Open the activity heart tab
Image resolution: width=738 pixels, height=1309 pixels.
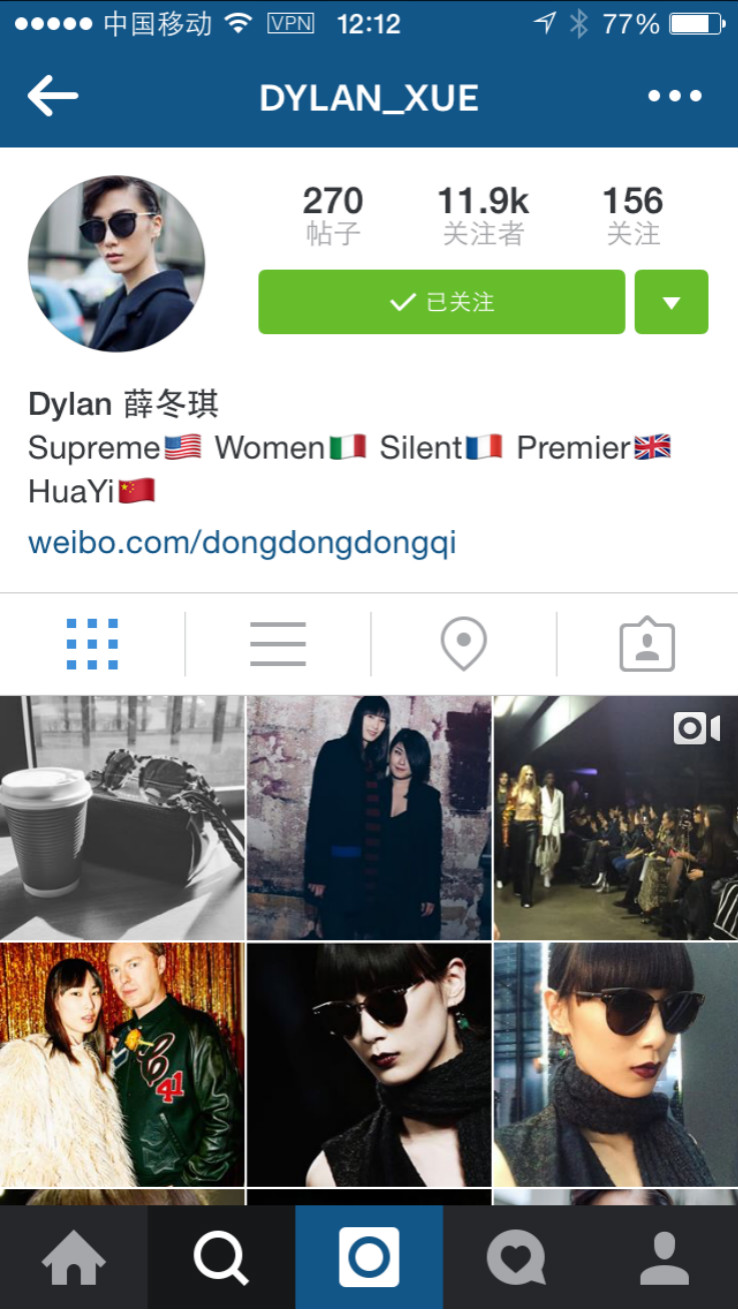coord(516,1257)
